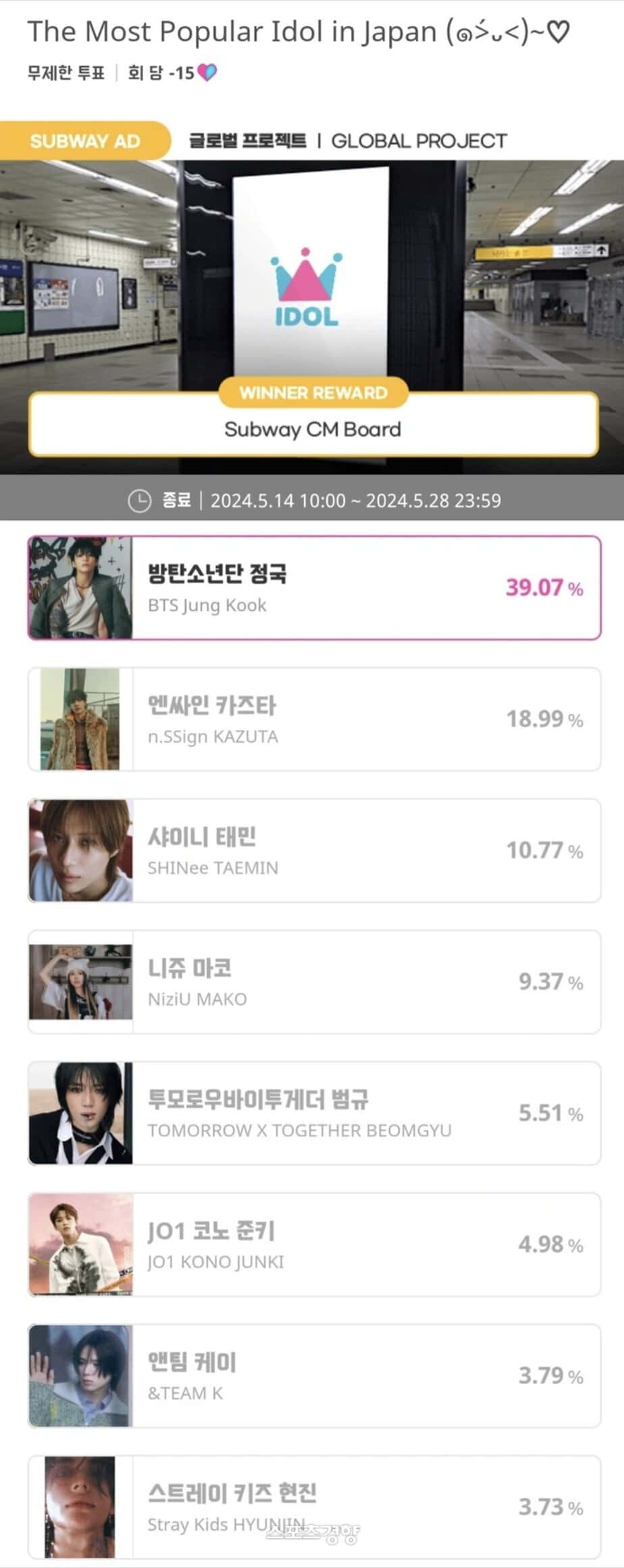Tap the SHINee TAEMIN row
Viewport: 624px width, 1568px height.
314,850
